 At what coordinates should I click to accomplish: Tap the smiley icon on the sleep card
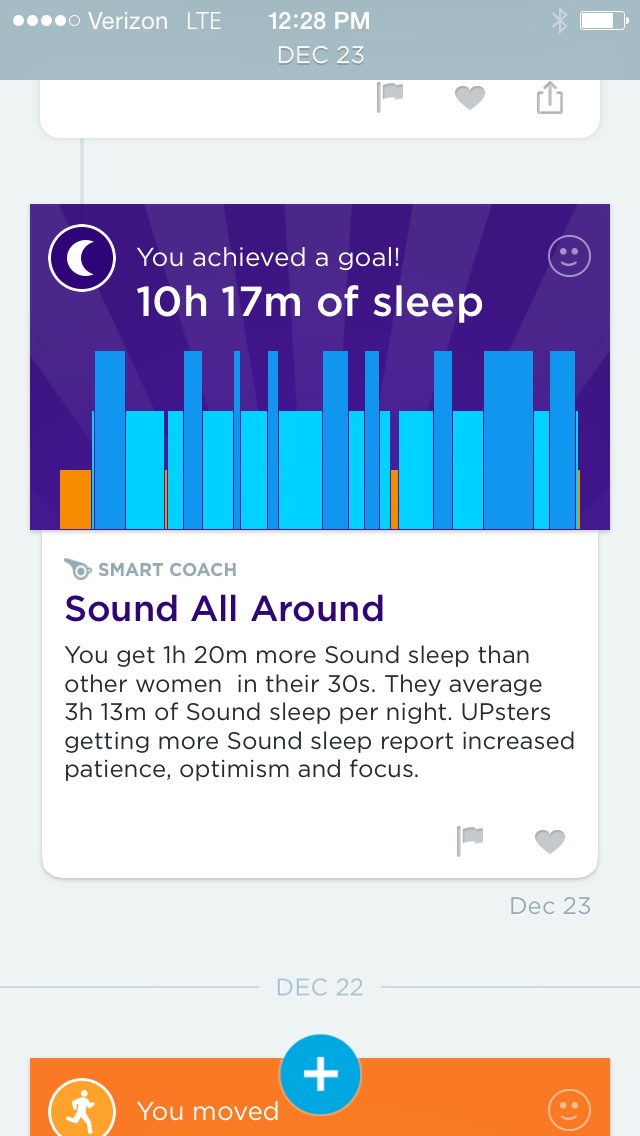pos(570,258)
